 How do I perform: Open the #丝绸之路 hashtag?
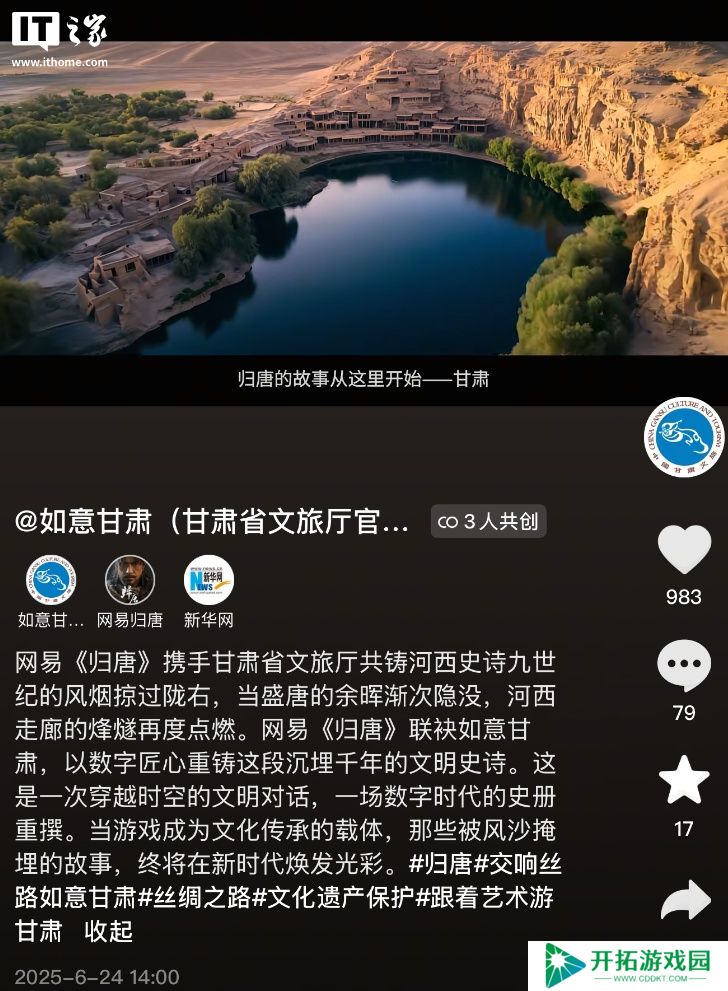pyautogui.click(x=194, y=897)
